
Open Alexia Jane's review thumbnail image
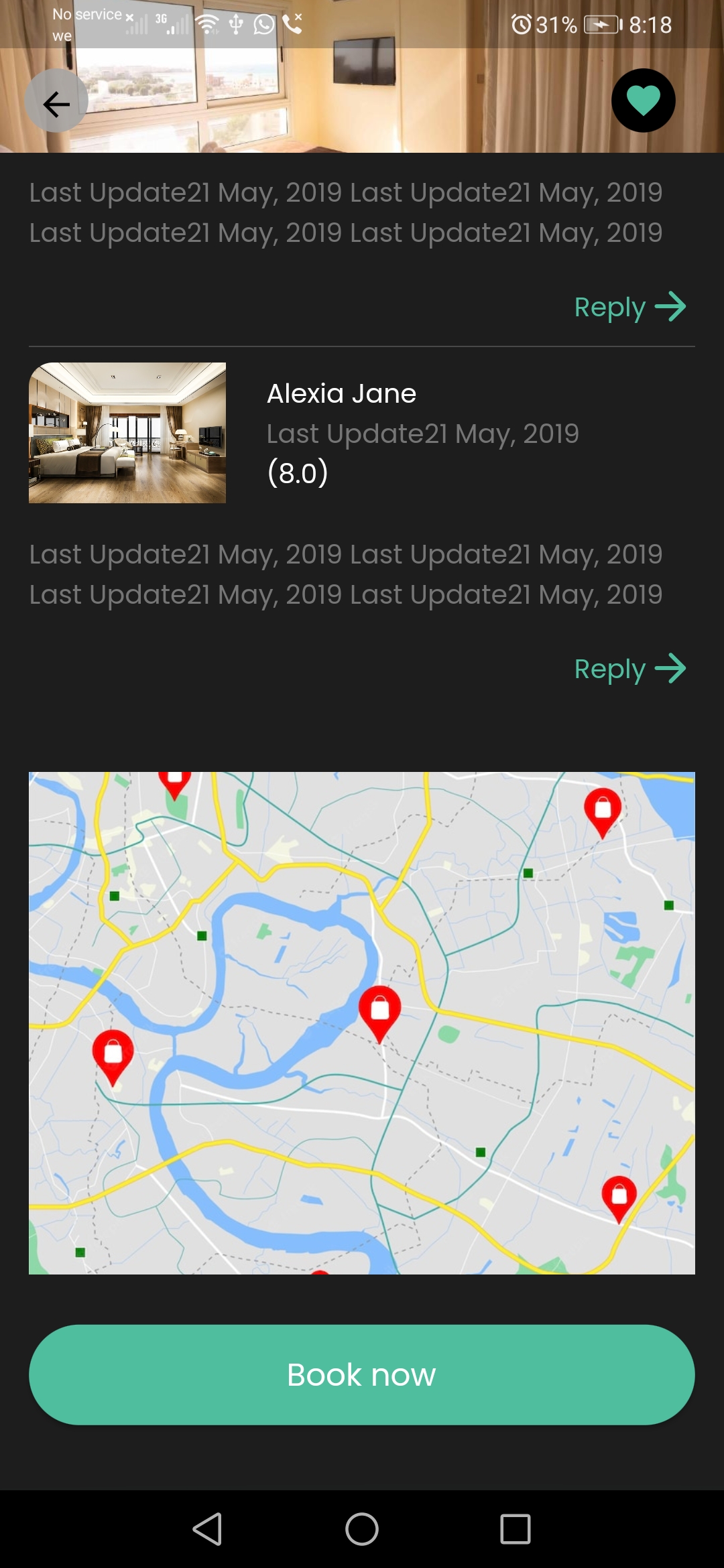pyautogui.click(x=127, y=432)
